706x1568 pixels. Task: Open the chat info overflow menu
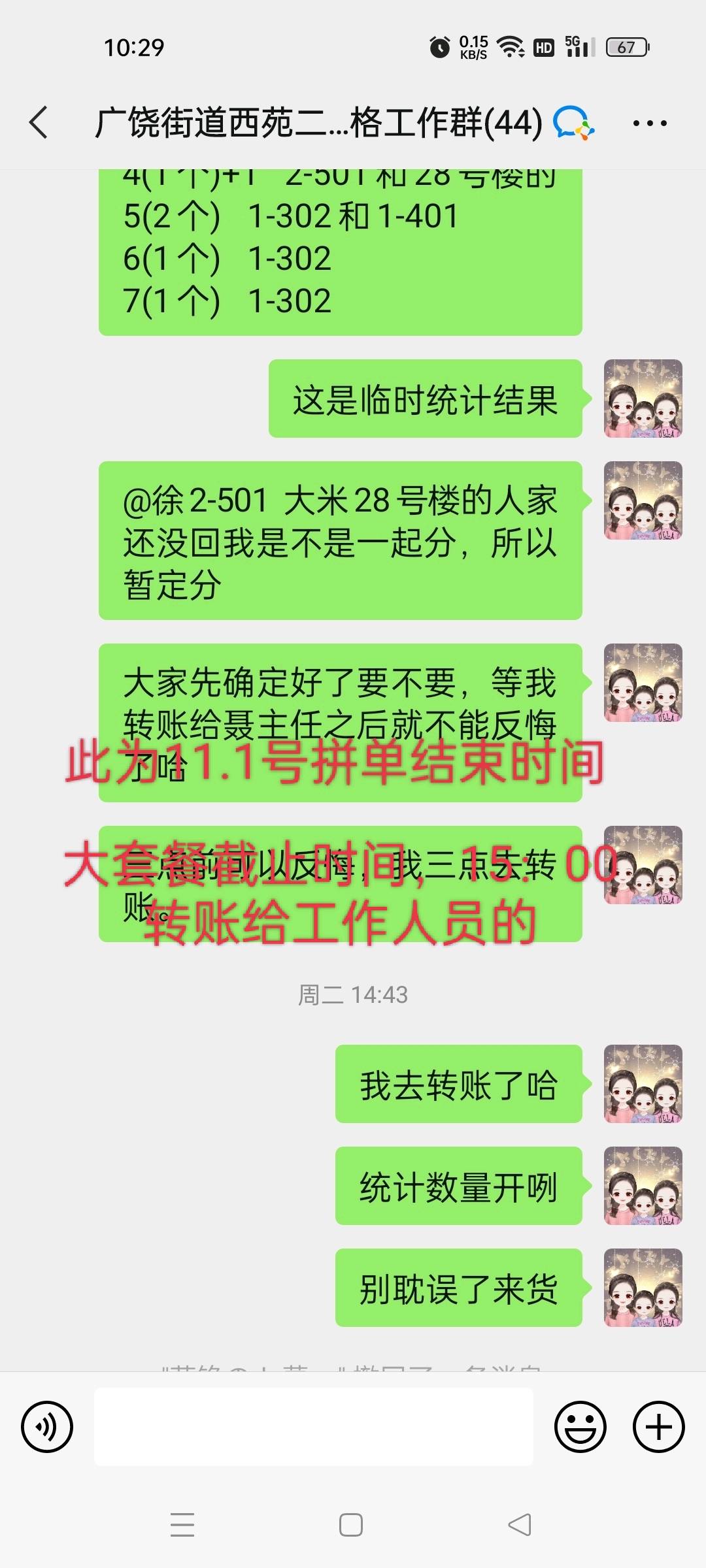[x=650, y=123]
